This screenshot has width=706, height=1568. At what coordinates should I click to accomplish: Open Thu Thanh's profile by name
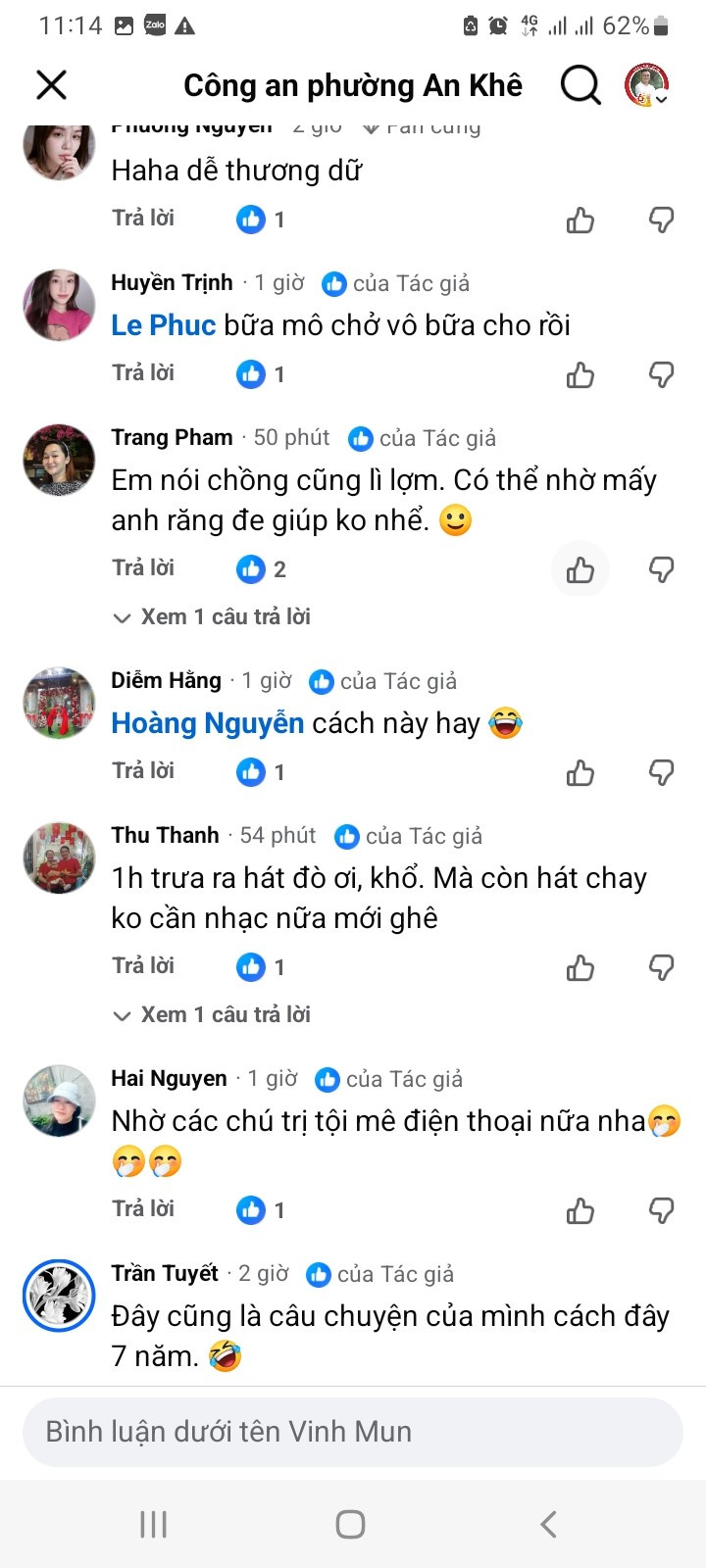click(165, 835)
